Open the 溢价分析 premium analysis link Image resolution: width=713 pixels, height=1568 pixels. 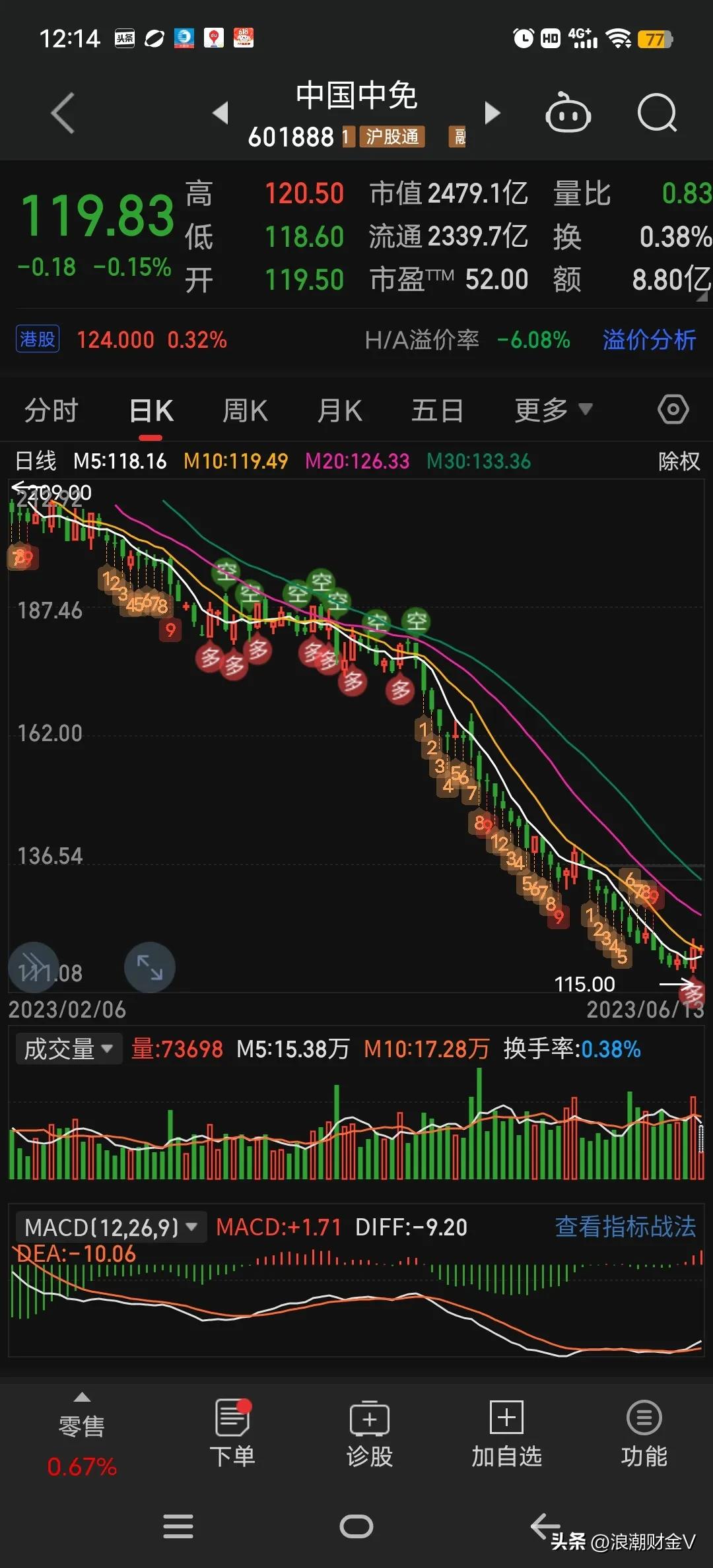pyautogui.click(x=648, y=340)
